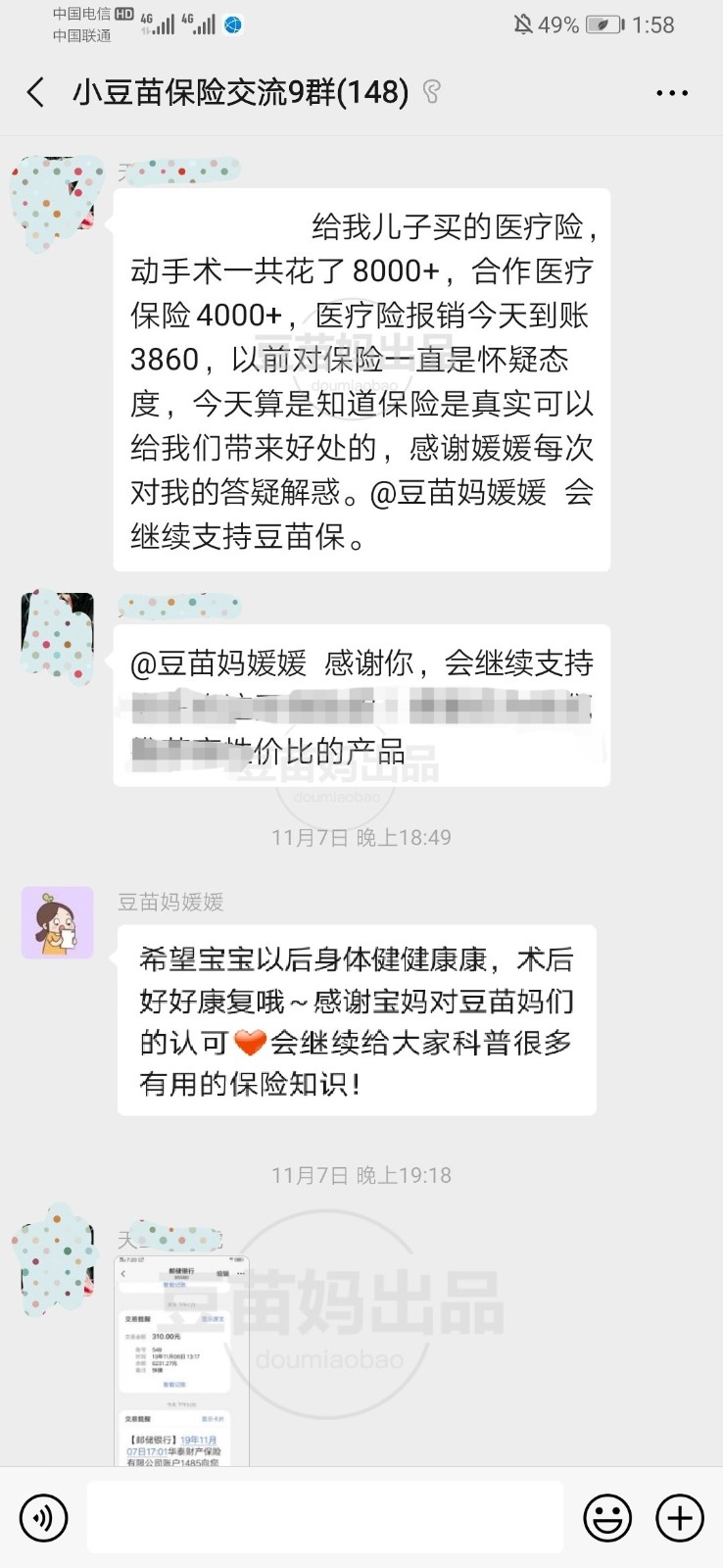Screen dimensions: 723x1568
Task: Open 豆苗妈媛媛's profile avatar
Action: click(58, 922)
